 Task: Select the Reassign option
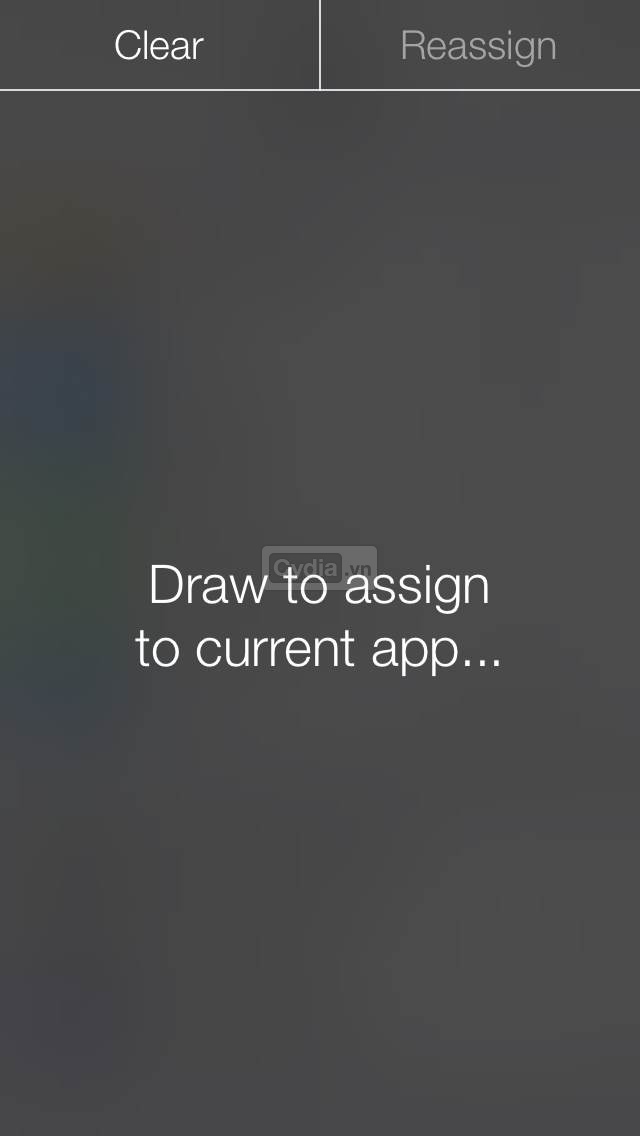coord(479,45)
